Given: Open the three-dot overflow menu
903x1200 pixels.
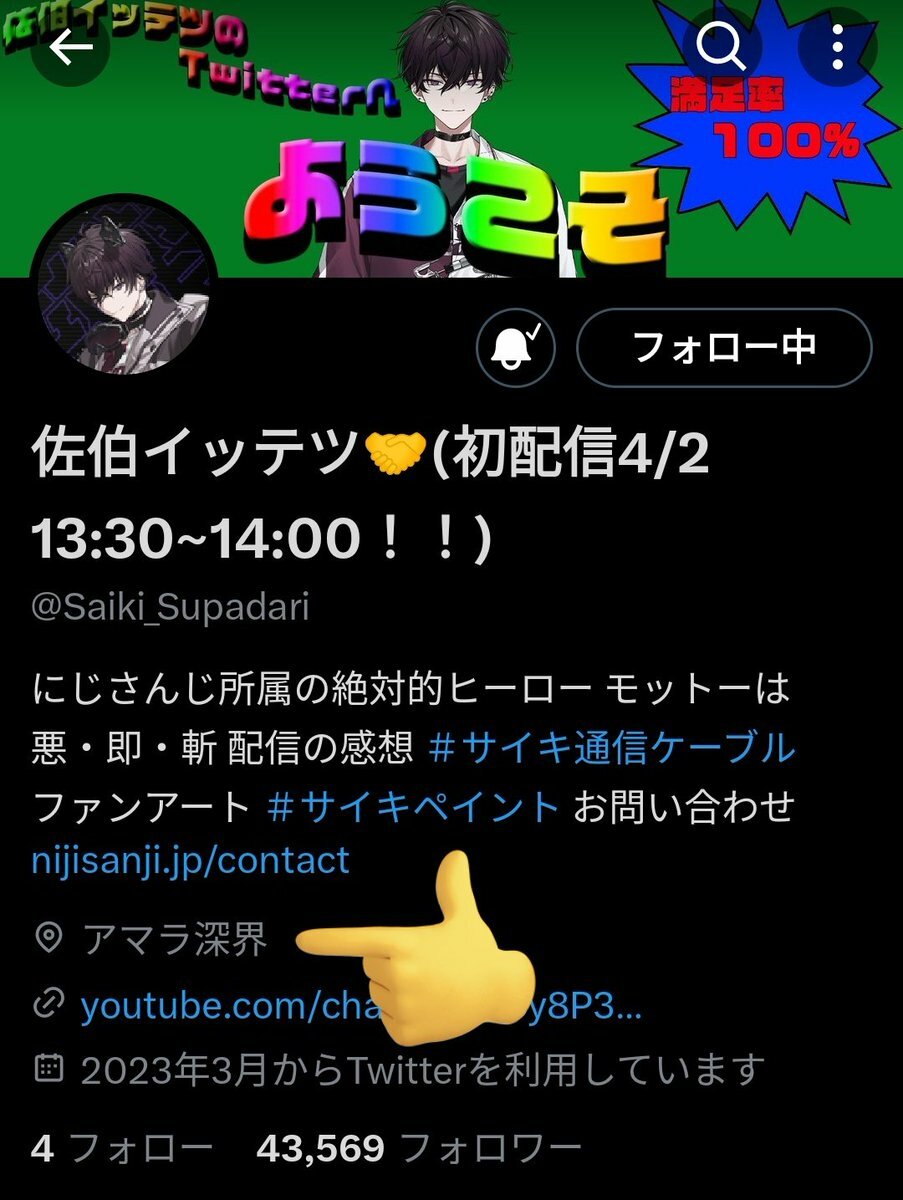Looking at the screenshot, I should [838, 46].
